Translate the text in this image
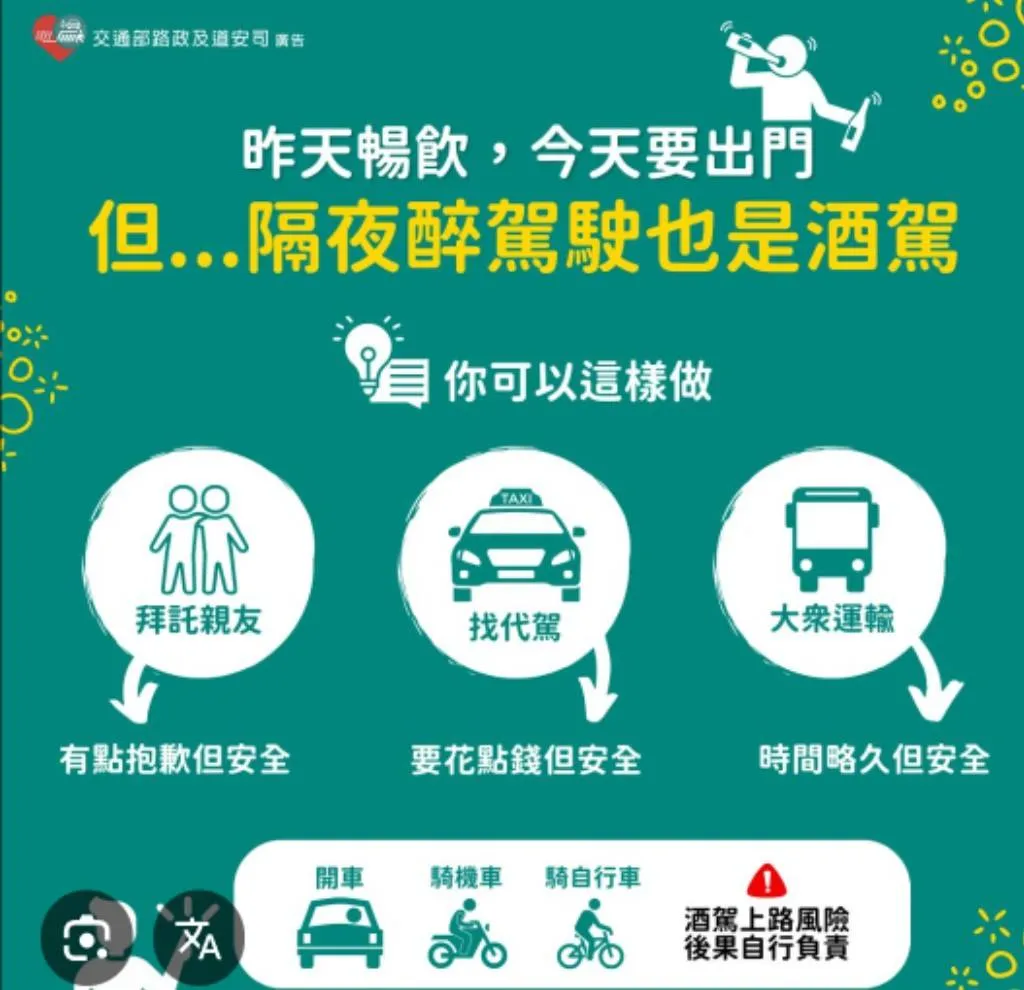 [x=198, y=937]
